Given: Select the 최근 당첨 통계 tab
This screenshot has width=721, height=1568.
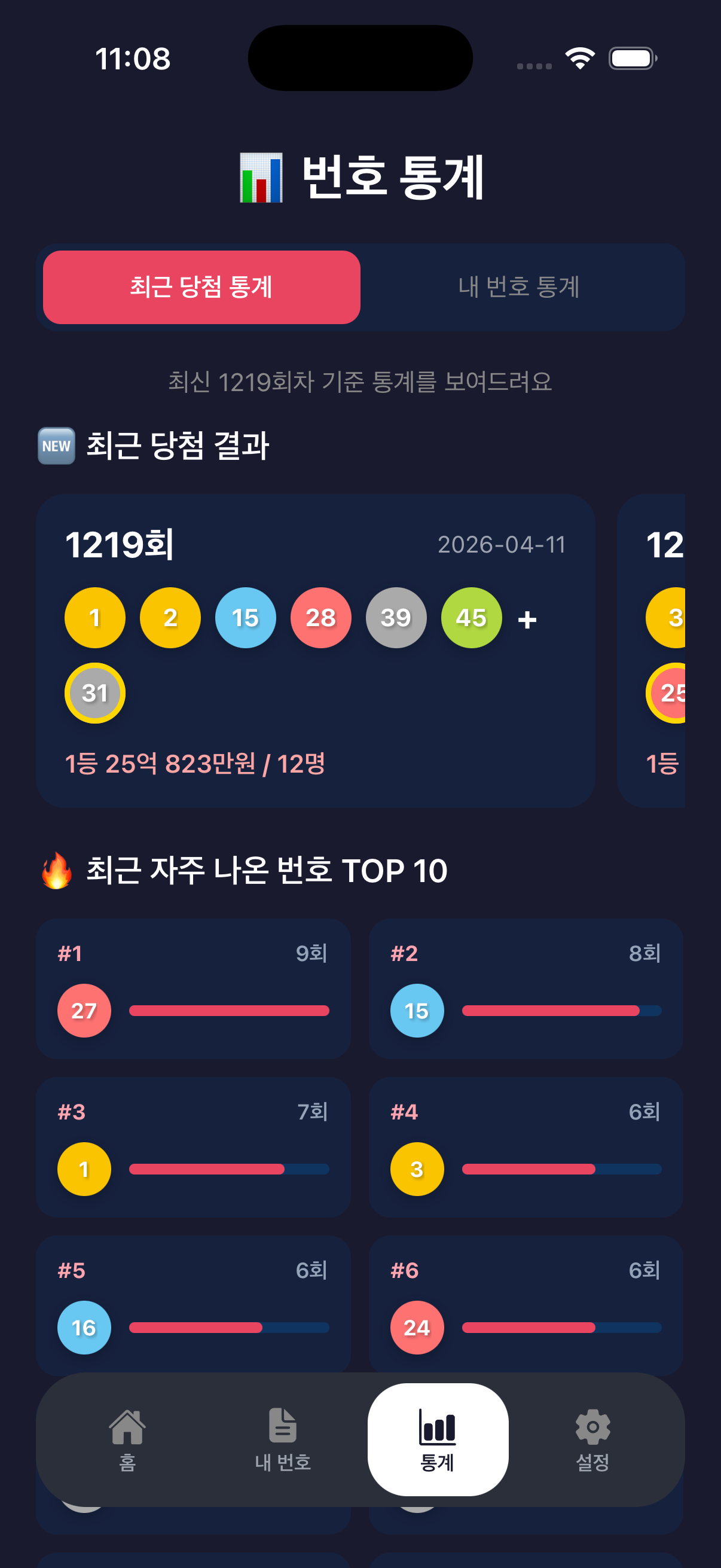Looking at the screenshot, I should [201, 286].
